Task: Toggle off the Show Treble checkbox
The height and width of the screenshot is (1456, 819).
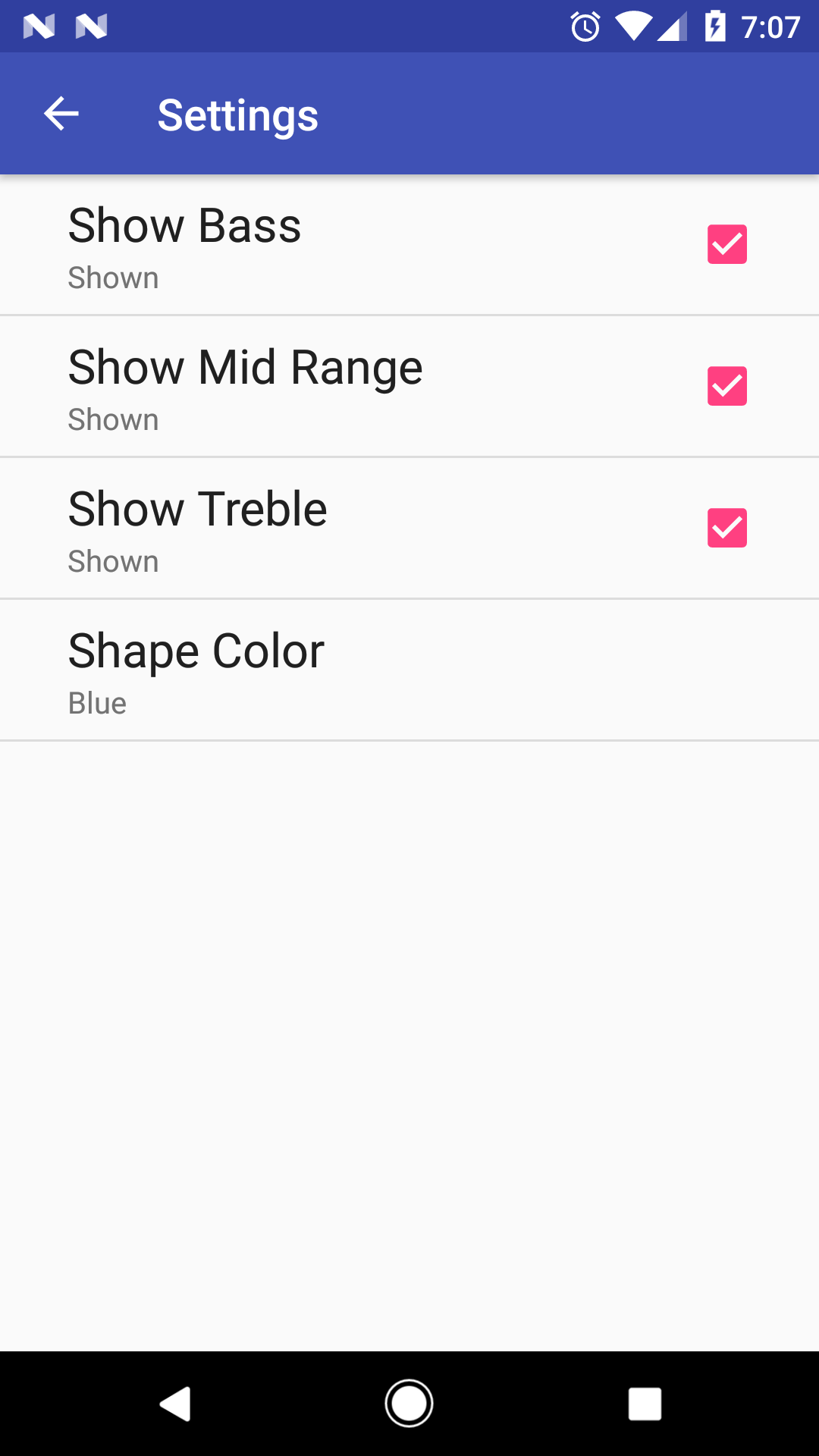Action: point(726,528)
